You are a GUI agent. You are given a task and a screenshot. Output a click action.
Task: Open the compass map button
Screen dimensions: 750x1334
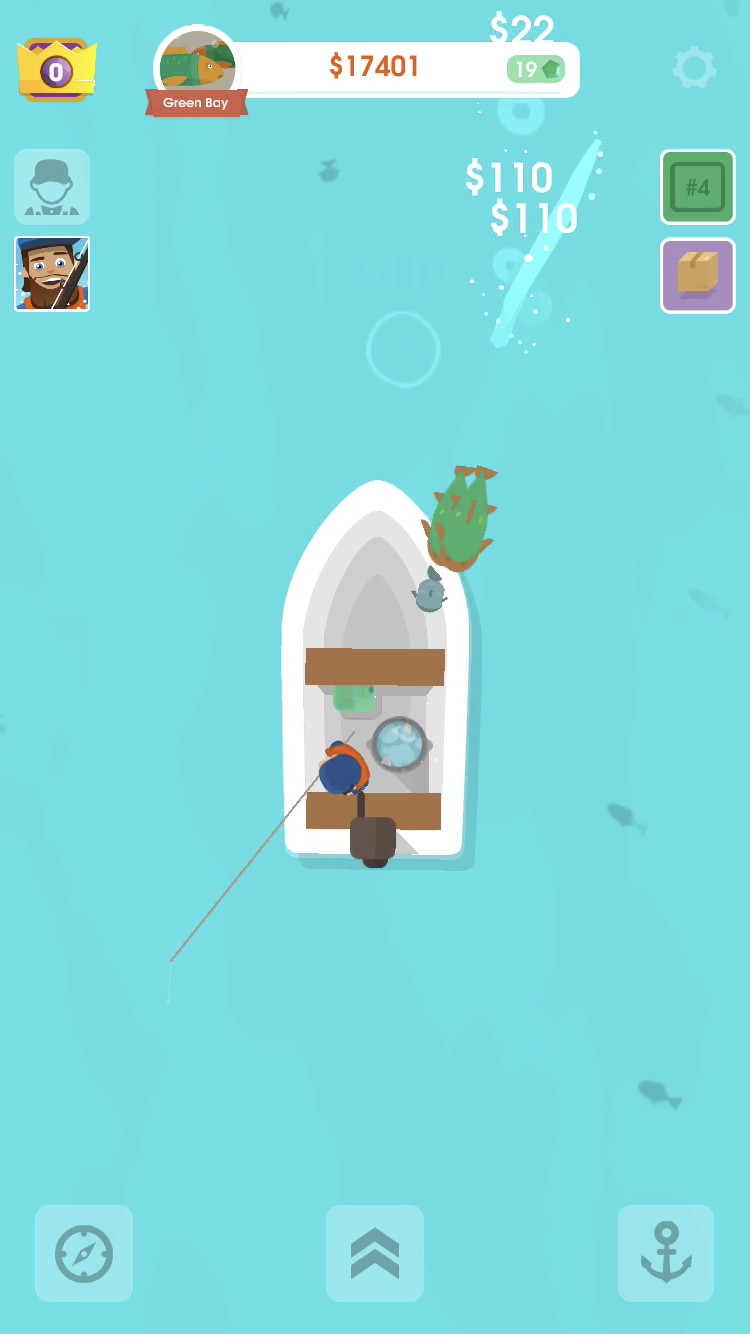(84, 1253)
